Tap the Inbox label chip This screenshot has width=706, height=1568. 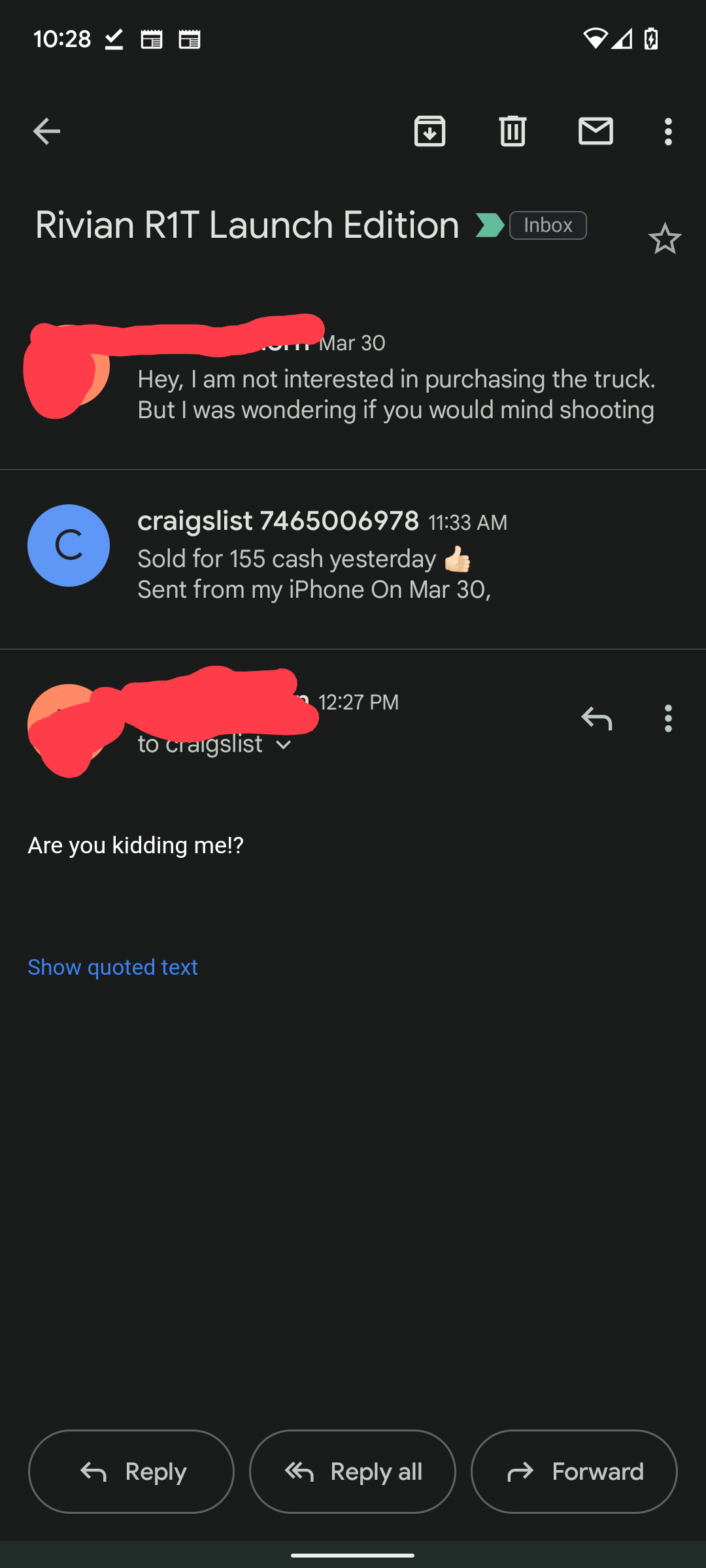pos(548,225)
